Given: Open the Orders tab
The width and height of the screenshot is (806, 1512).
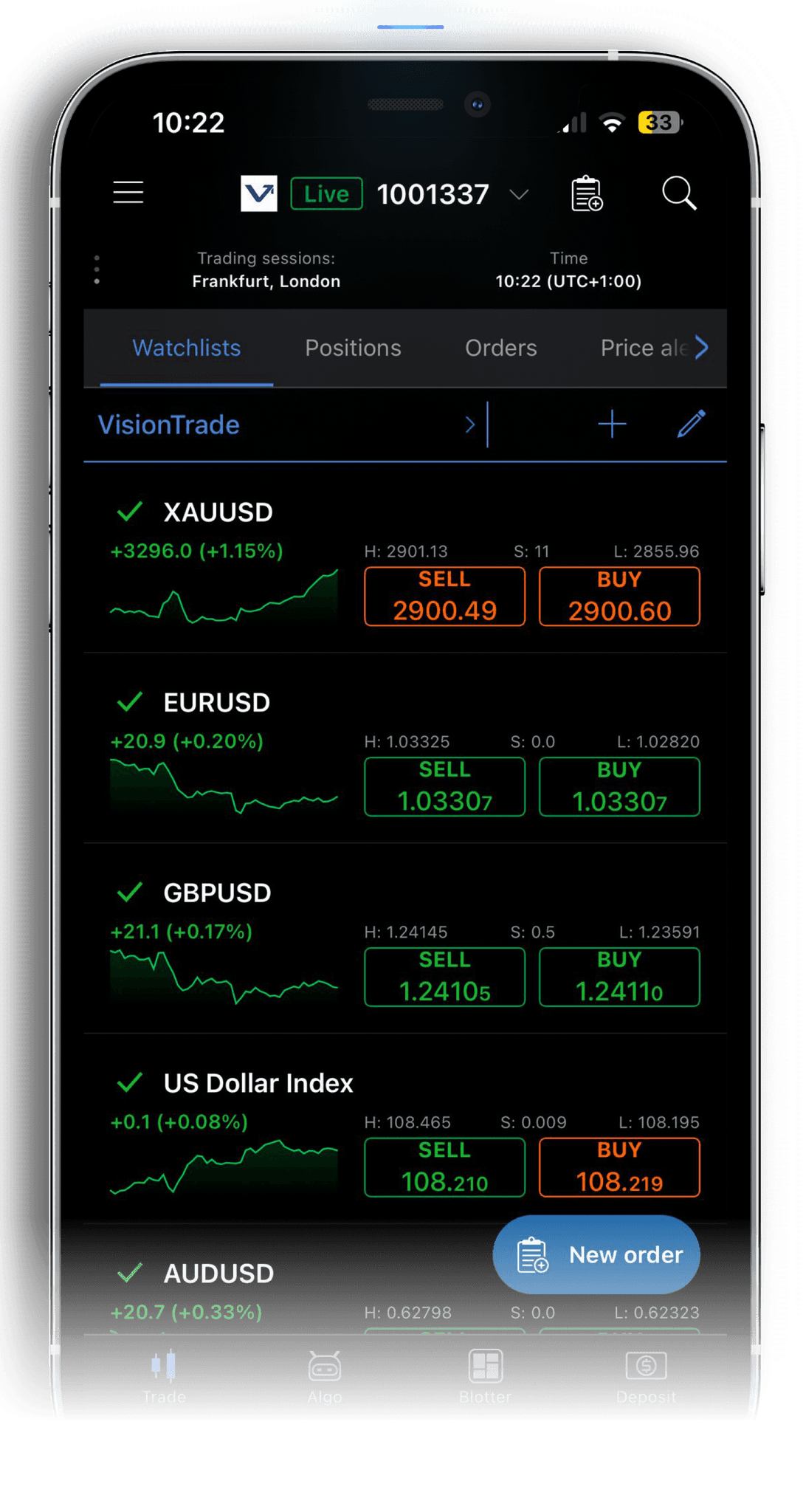Looking at the screenshot, I should point(500,347).
